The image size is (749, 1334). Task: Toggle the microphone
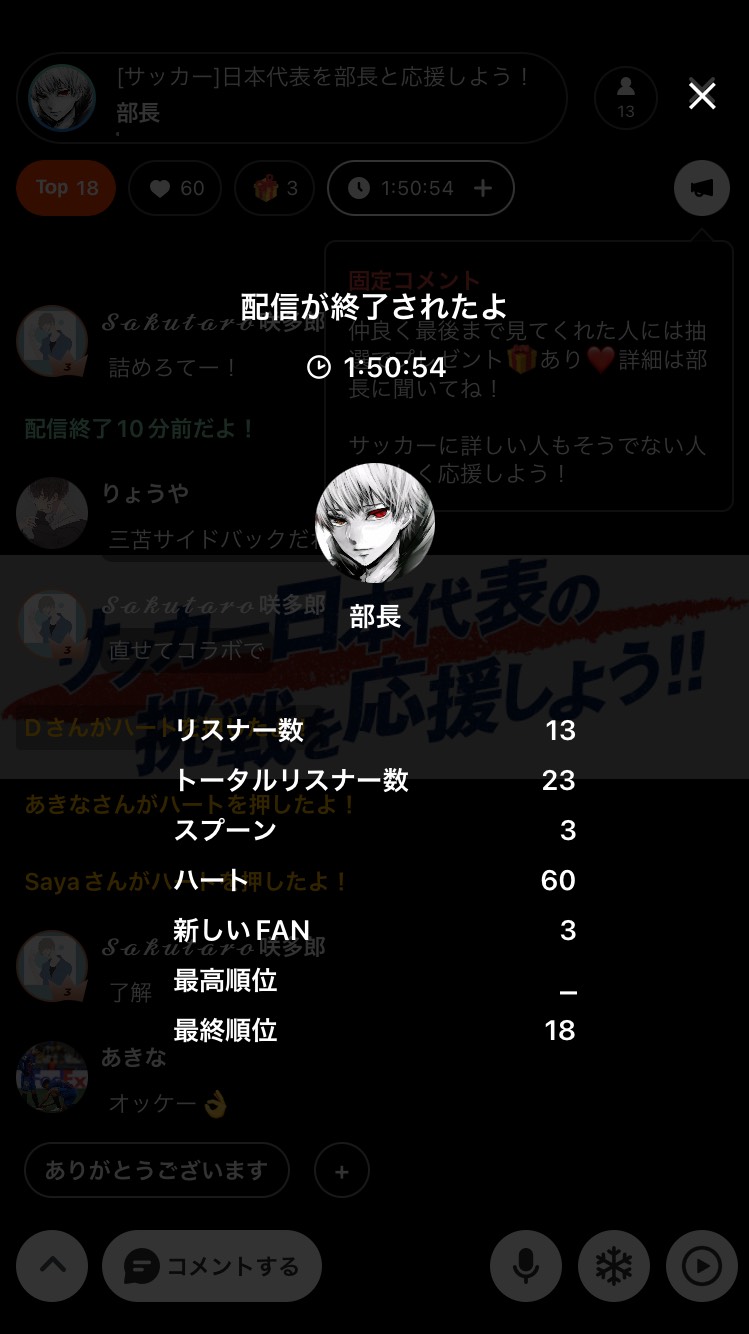click(x=525, y=1266)
